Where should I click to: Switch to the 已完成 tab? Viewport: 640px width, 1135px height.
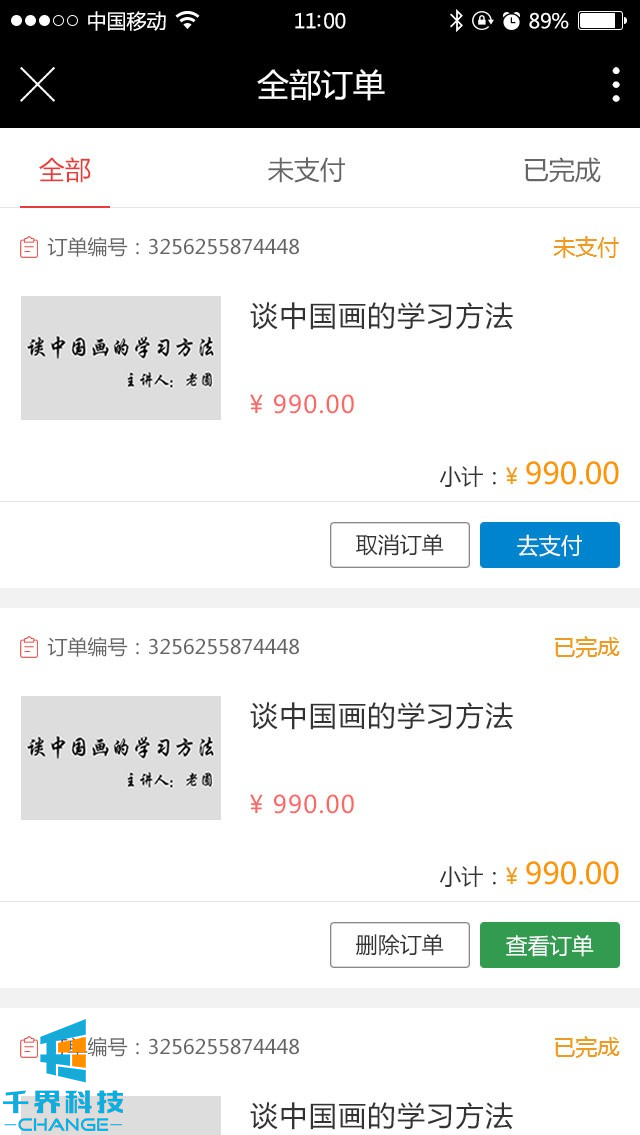pos(562,170)
